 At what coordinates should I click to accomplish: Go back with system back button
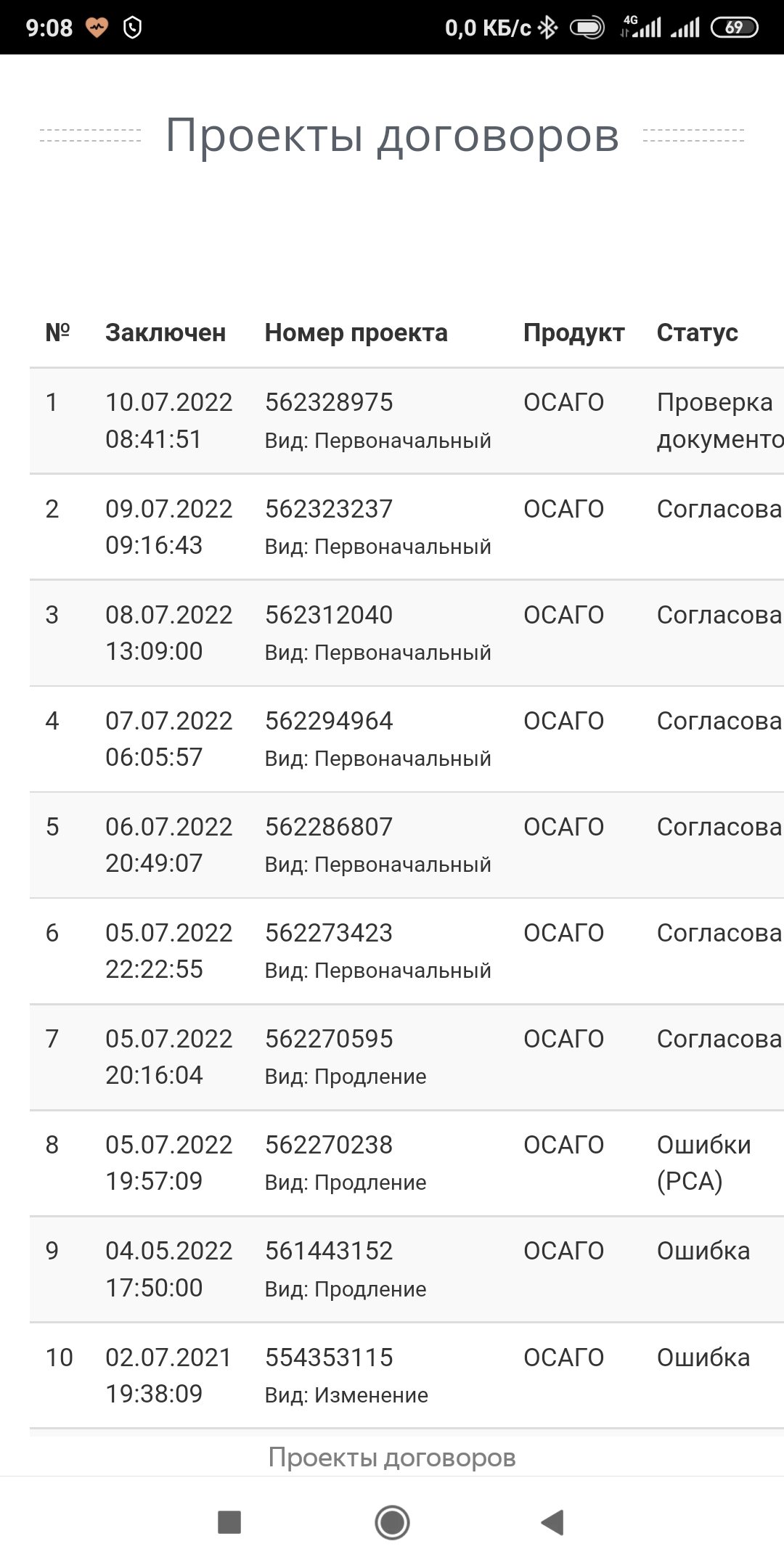552,1522
